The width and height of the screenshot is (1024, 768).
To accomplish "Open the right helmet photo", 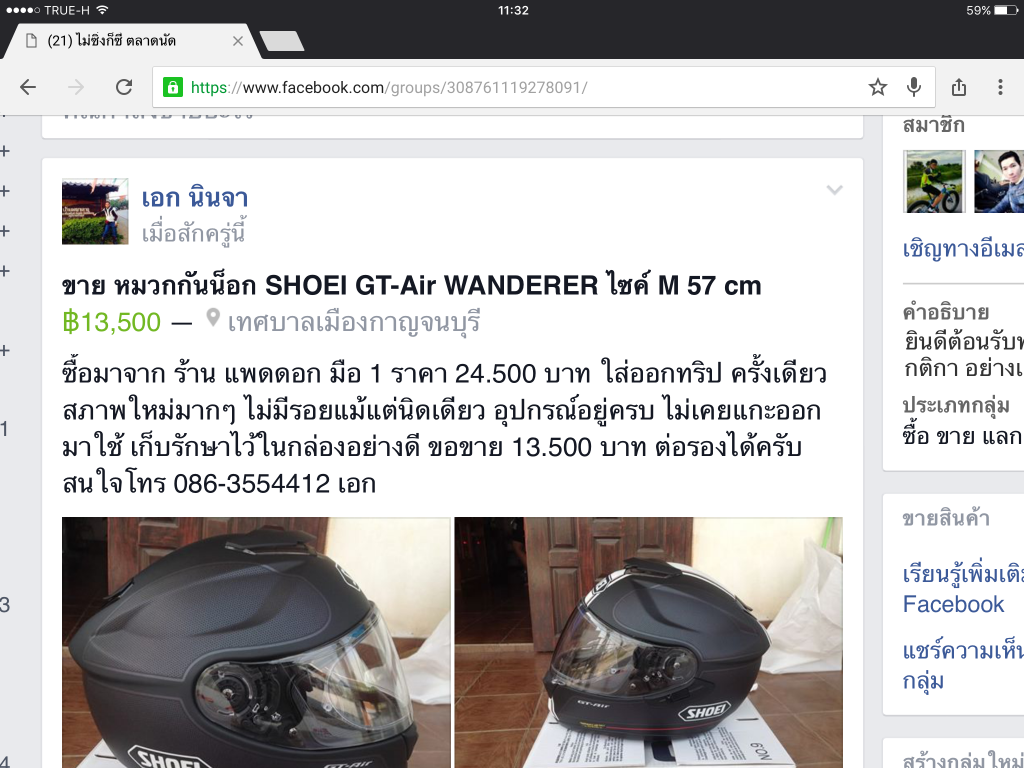I will coord(648,642).
